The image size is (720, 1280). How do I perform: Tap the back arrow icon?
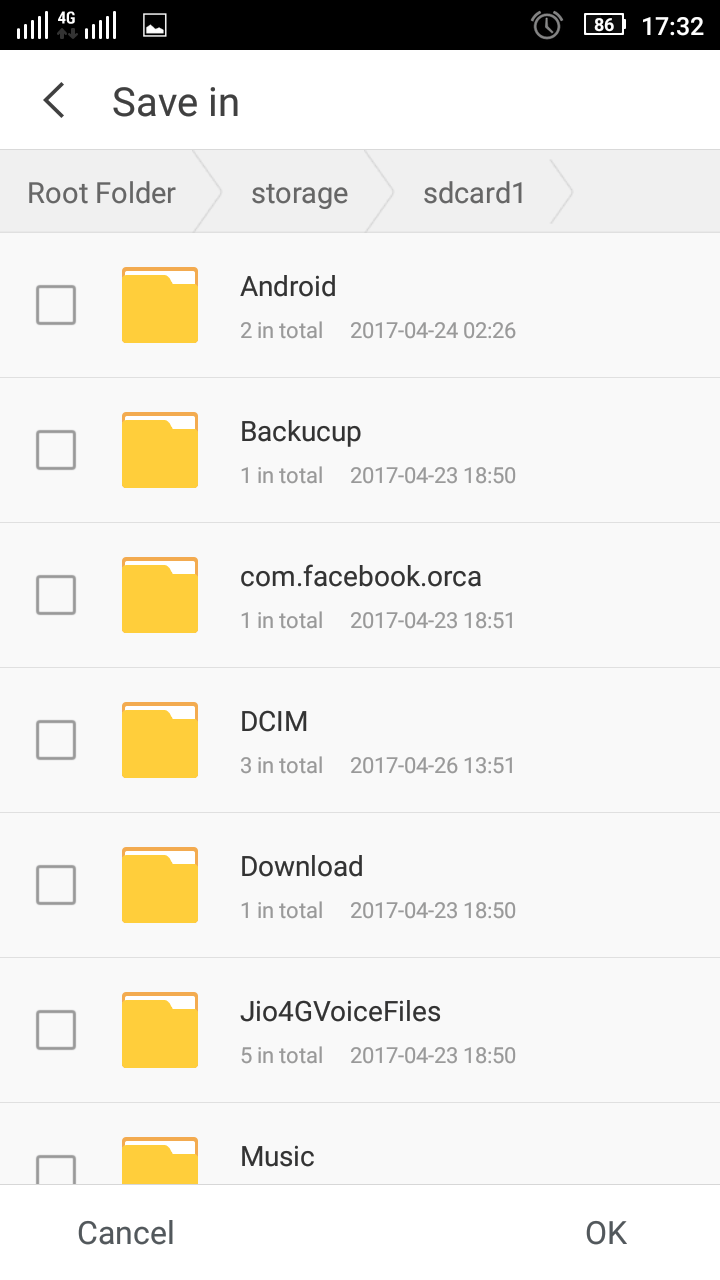53,100
